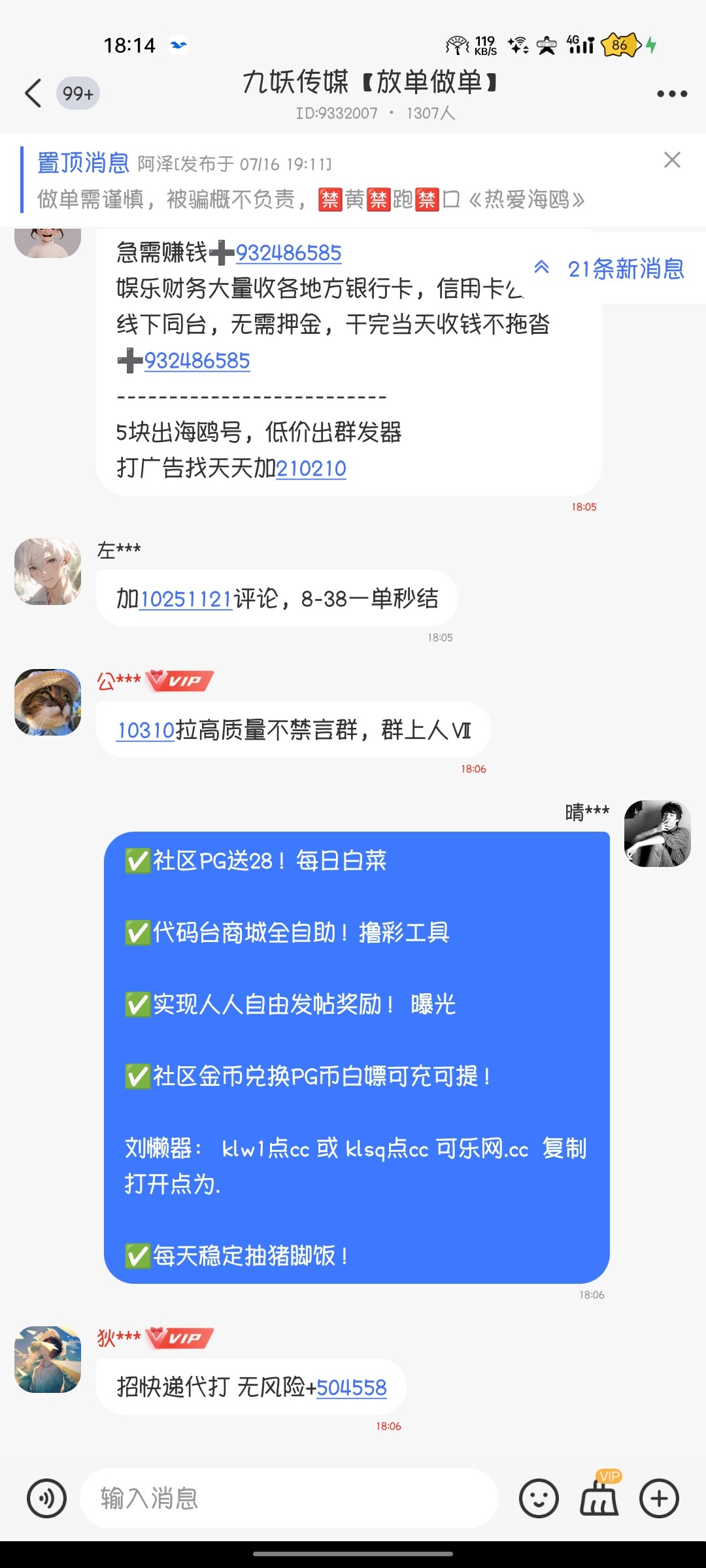Screen dimensions: 706x1568
Task: Open the plus attachment menu
Action: (660, 1497)
